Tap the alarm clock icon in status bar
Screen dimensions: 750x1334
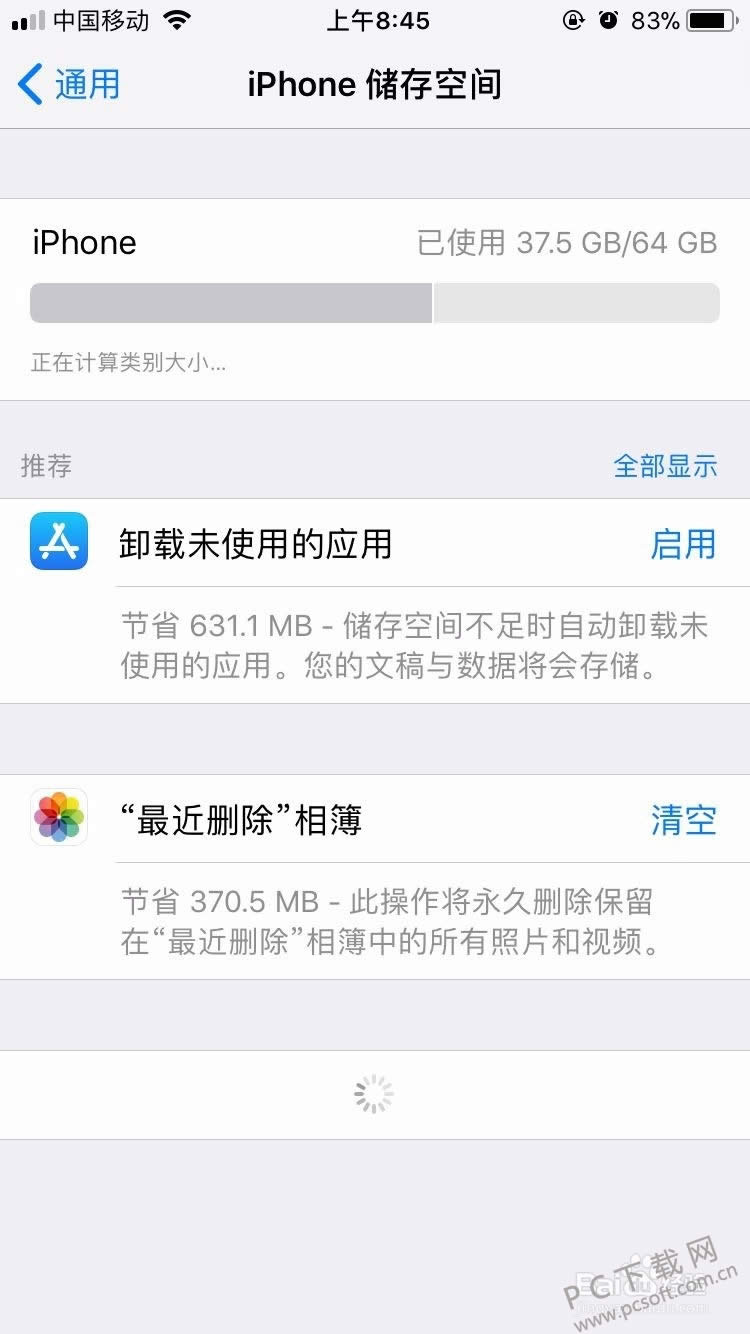coord(609,20)
